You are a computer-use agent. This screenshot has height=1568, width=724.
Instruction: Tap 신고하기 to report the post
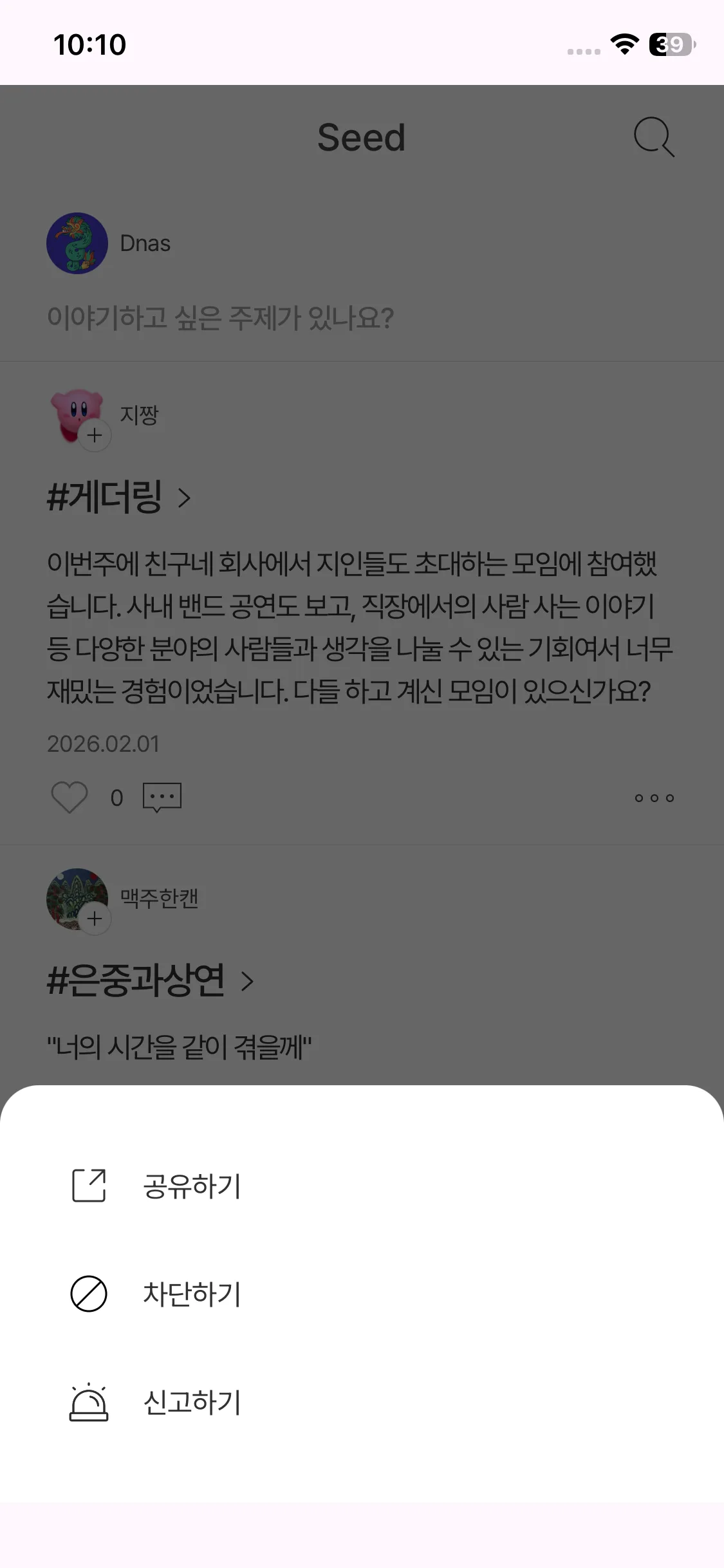click(191, 1402)
